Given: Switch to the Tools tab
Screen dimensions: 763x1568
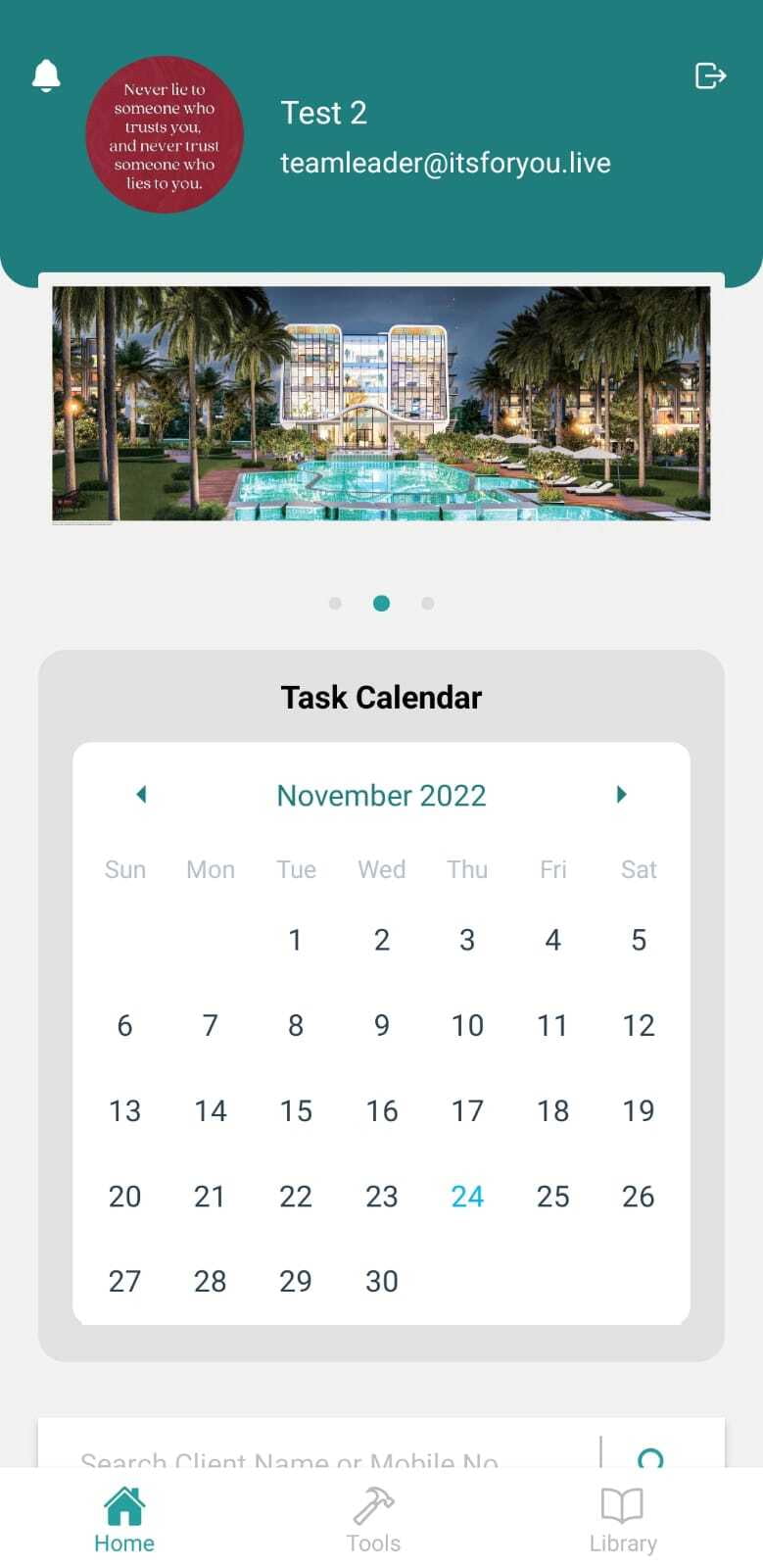Looking at the screenshot, I should coord(373,1519).
